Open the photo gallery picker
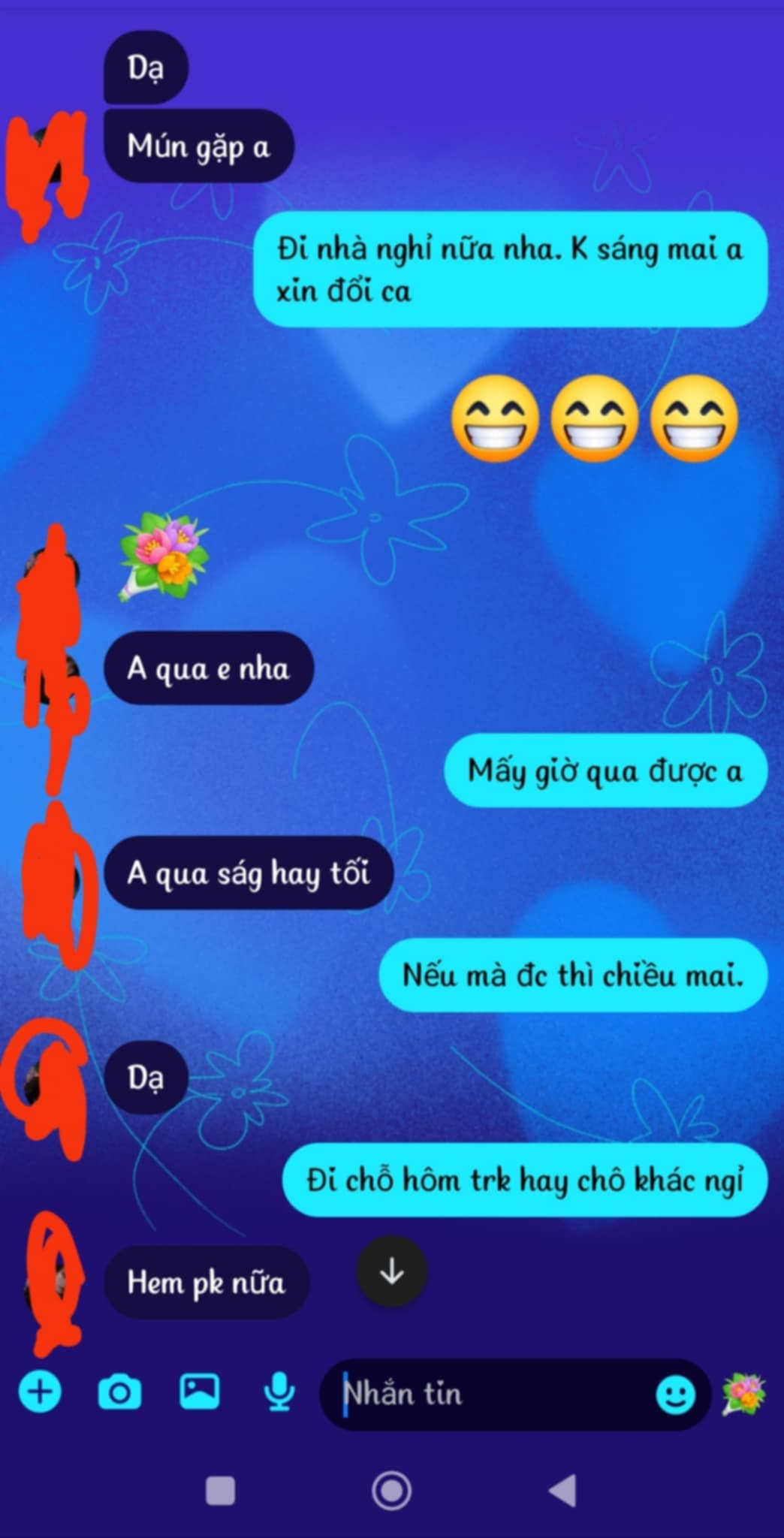 click(199, 1392)
